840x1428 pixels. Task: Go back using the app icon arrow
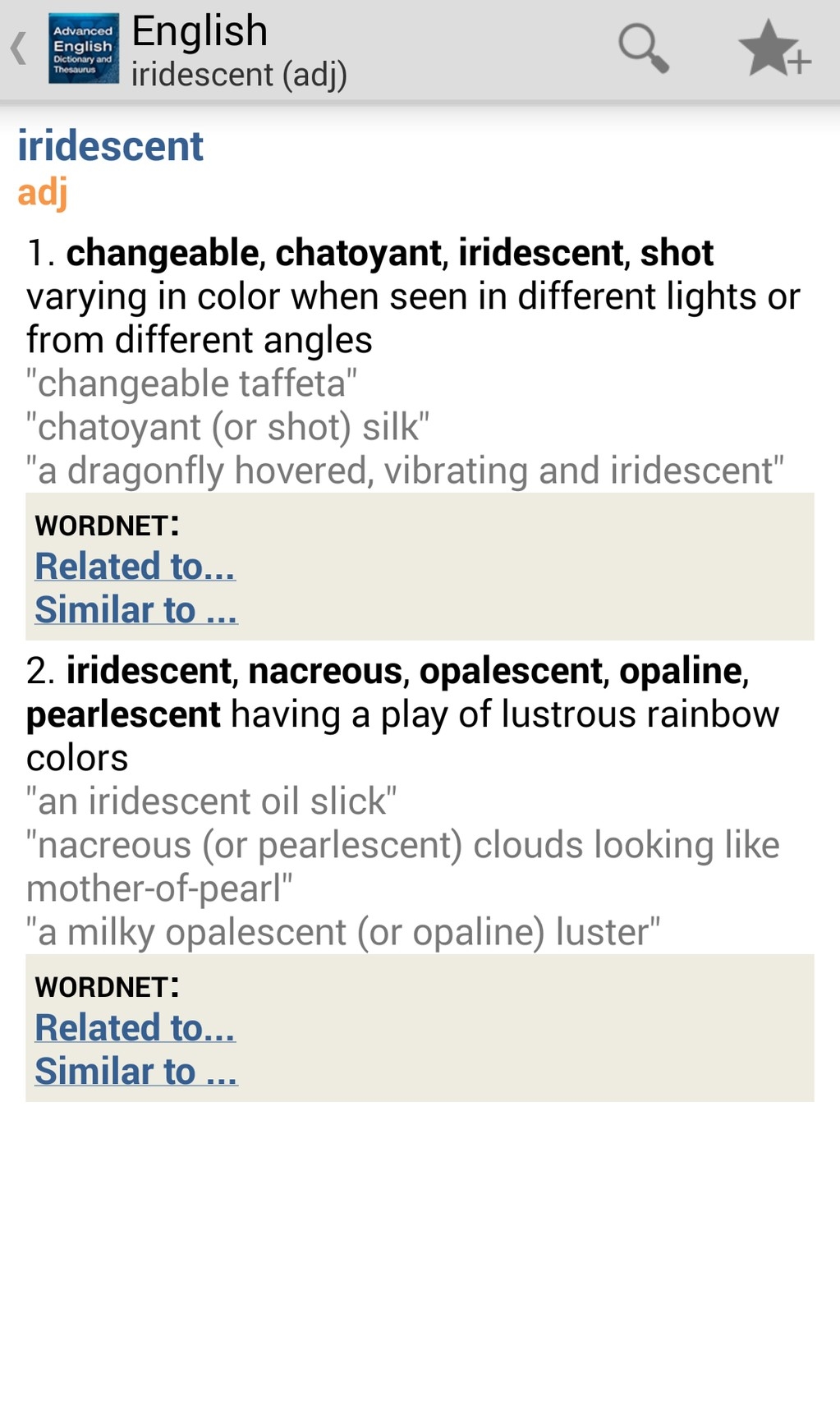pyautogui.click(x=20, y=49)
